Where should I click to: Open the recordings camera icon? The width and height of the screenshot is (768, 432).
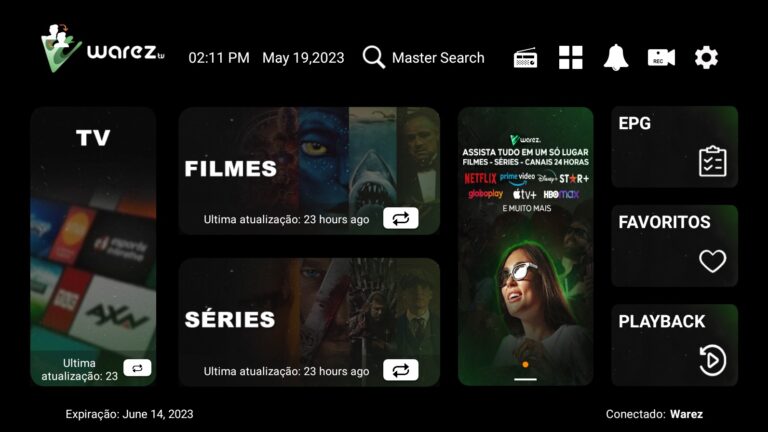tap(661, 58)
